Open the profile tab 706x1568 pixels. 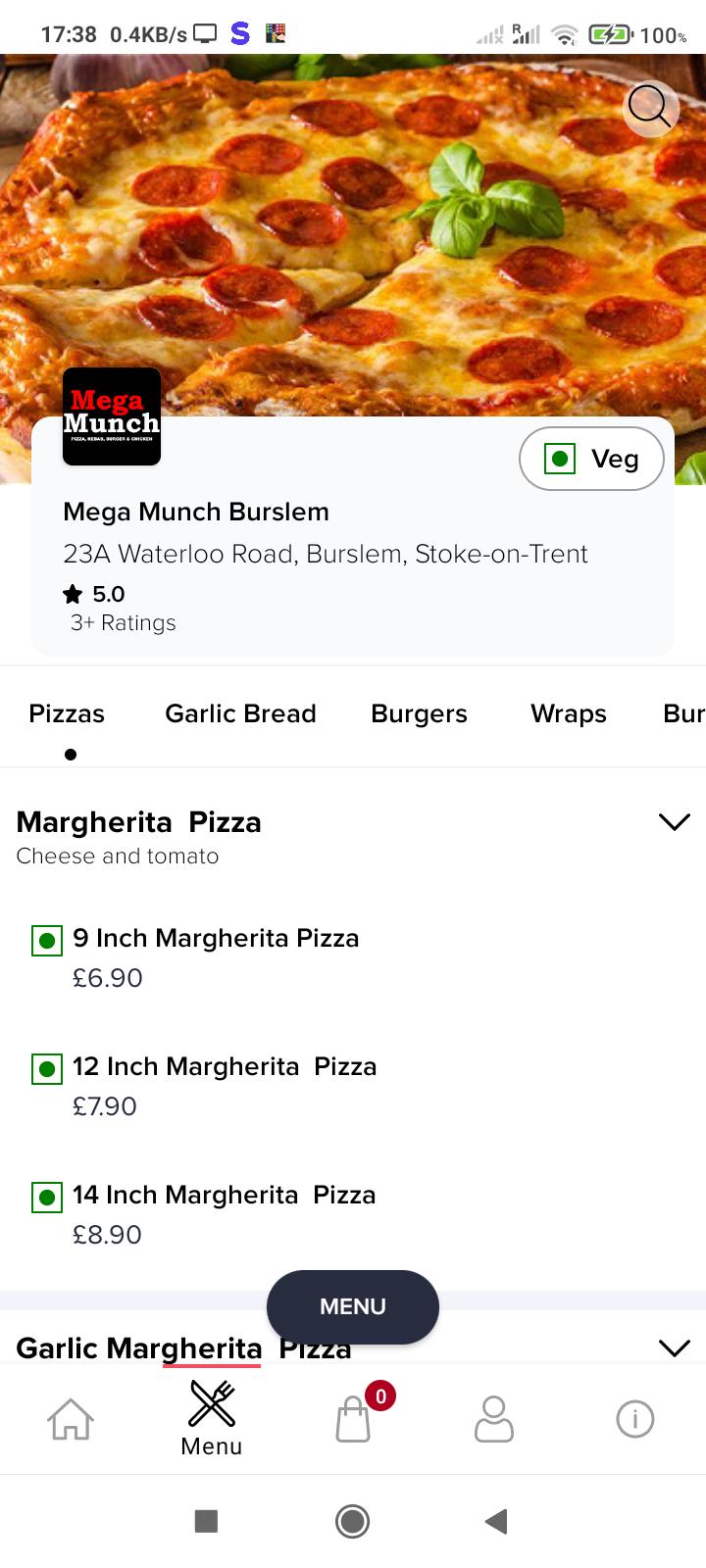[x=494, y=1418]
